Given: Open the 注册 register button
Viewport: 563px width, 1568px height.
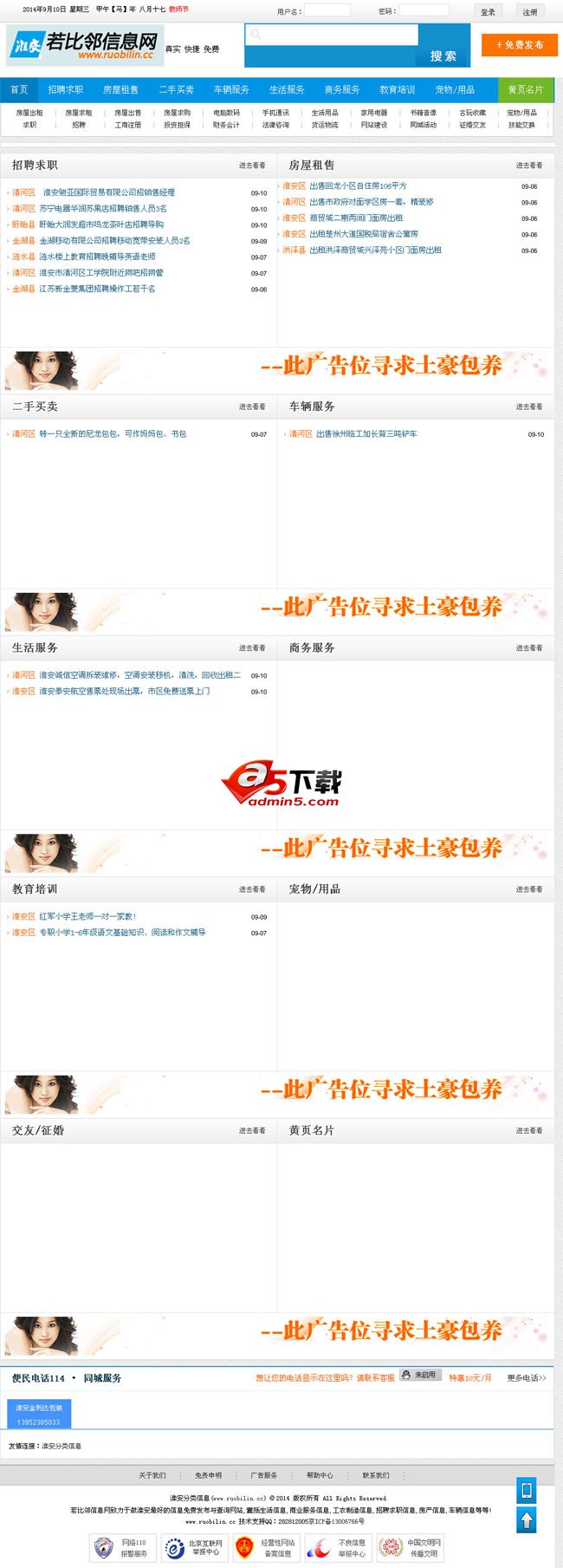Looking at the screenshot, I should pos(530,11).
